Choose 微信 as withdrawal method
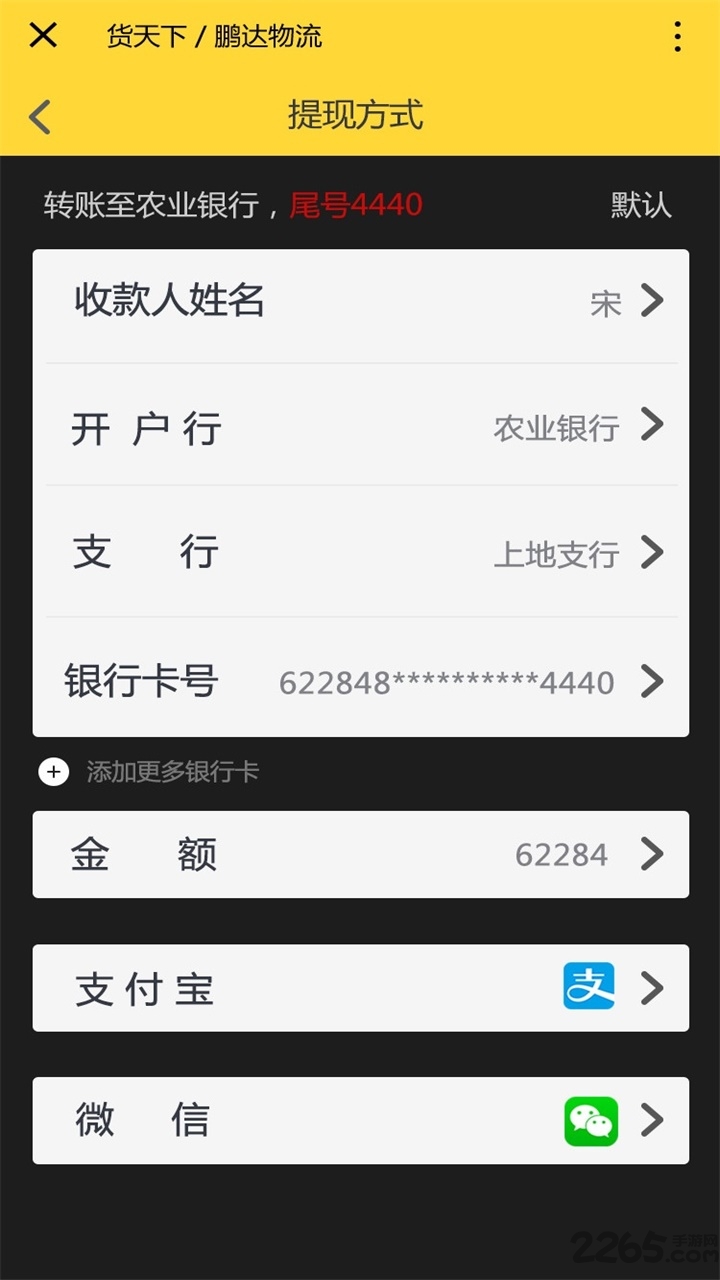The height and width of the screenshot is (1280, 720). tap(360, 1120)
